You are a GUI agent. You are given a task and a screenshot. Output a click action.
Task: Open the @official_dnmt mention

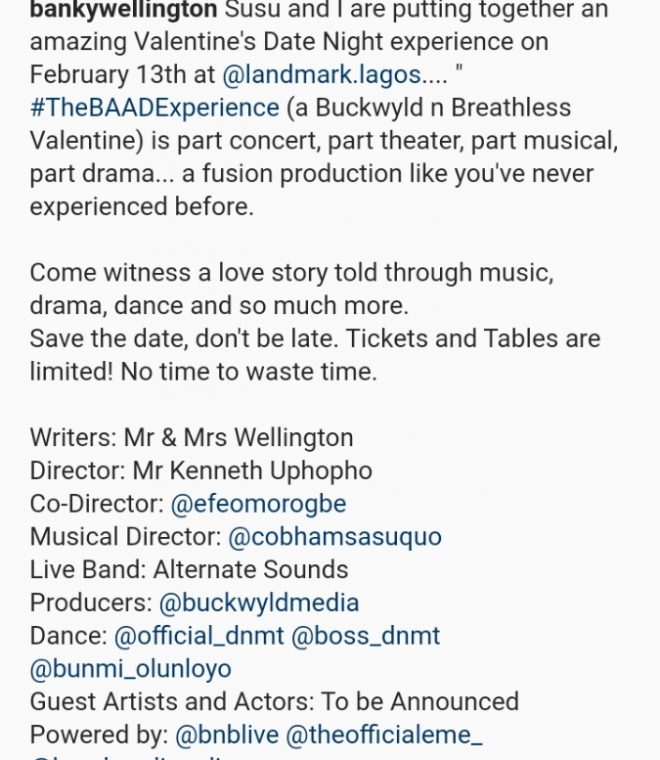(198, 636)
